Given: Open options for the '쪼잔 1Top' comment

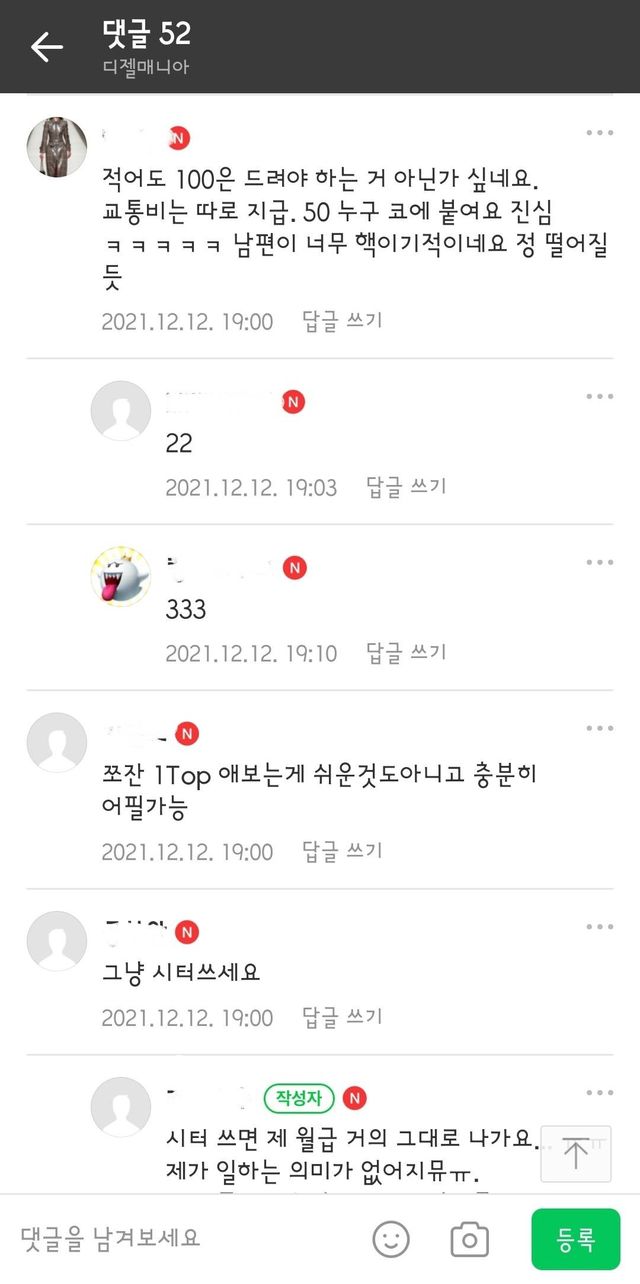Looking at the screenshot, I should [599, 729].
